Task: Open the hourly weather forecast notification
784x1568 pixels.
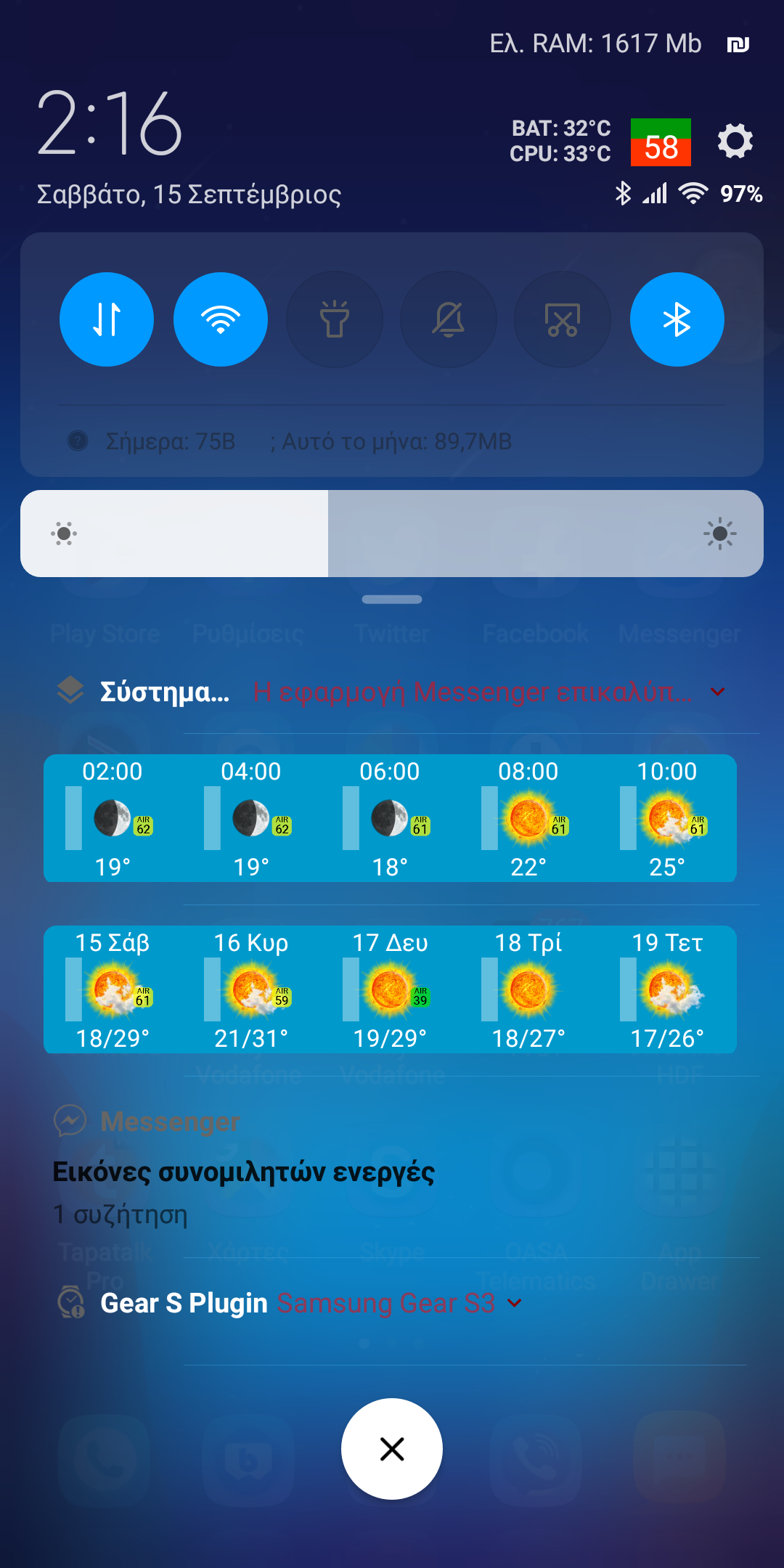Action: point(390,818)
